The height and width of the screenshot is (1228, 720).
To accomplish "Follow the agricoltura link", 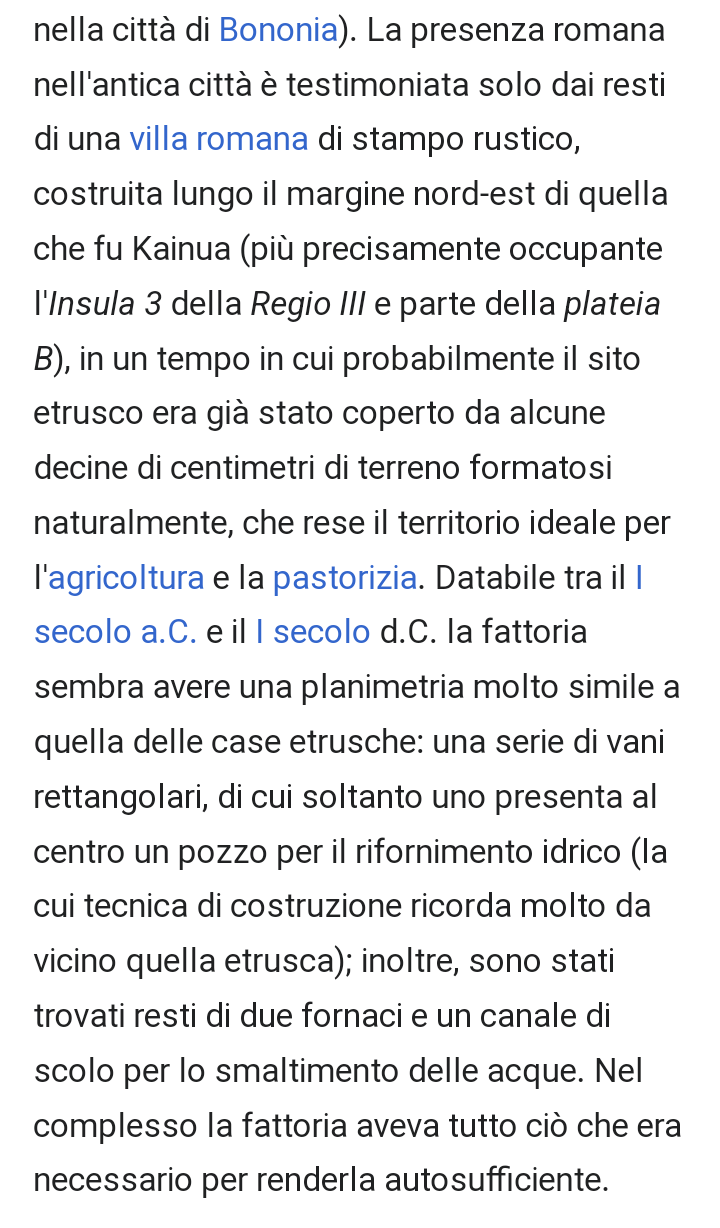I will [x=126, y=578].
